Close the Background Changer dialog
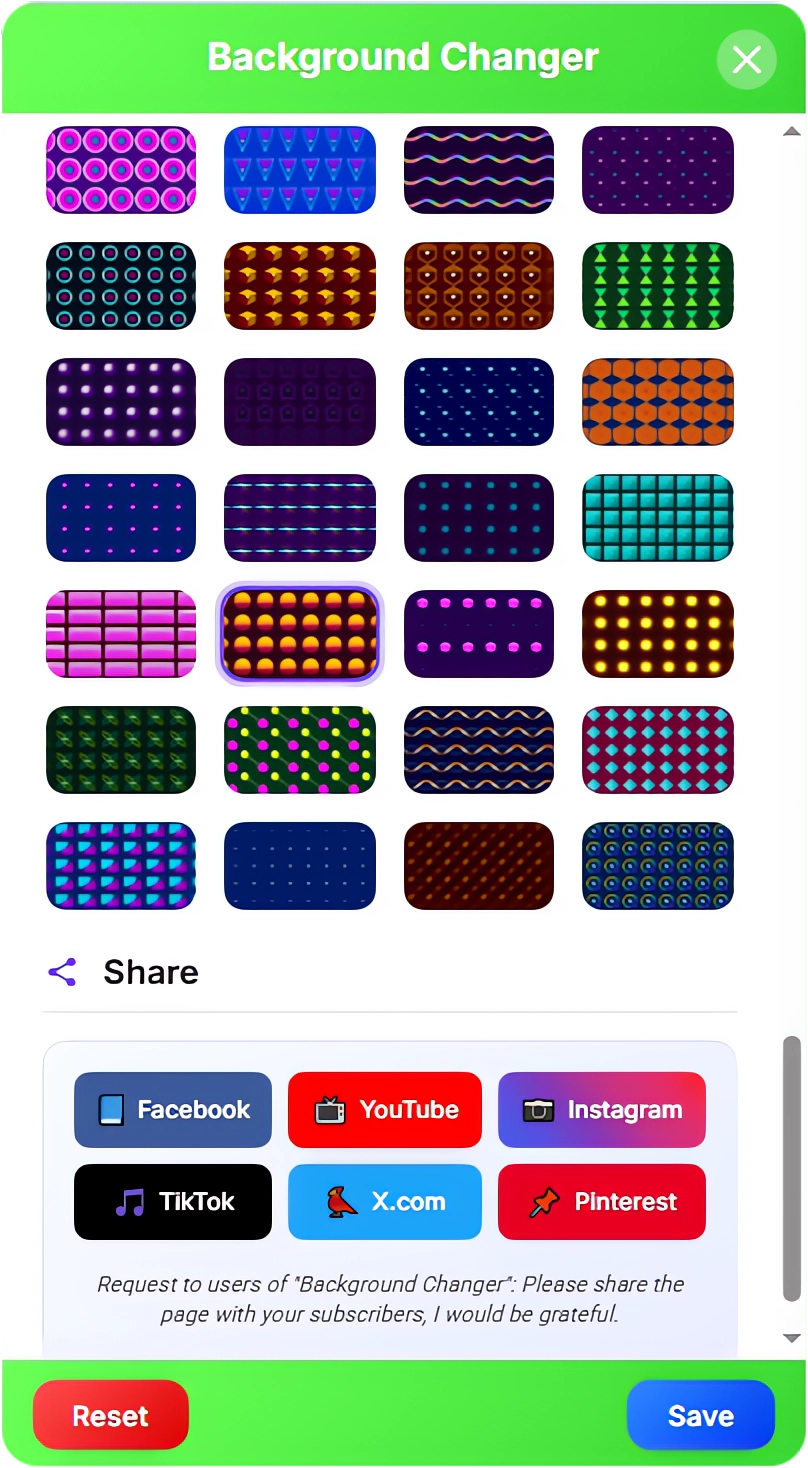Screen dimensions: 808x1468 click(x=746, y=60)
